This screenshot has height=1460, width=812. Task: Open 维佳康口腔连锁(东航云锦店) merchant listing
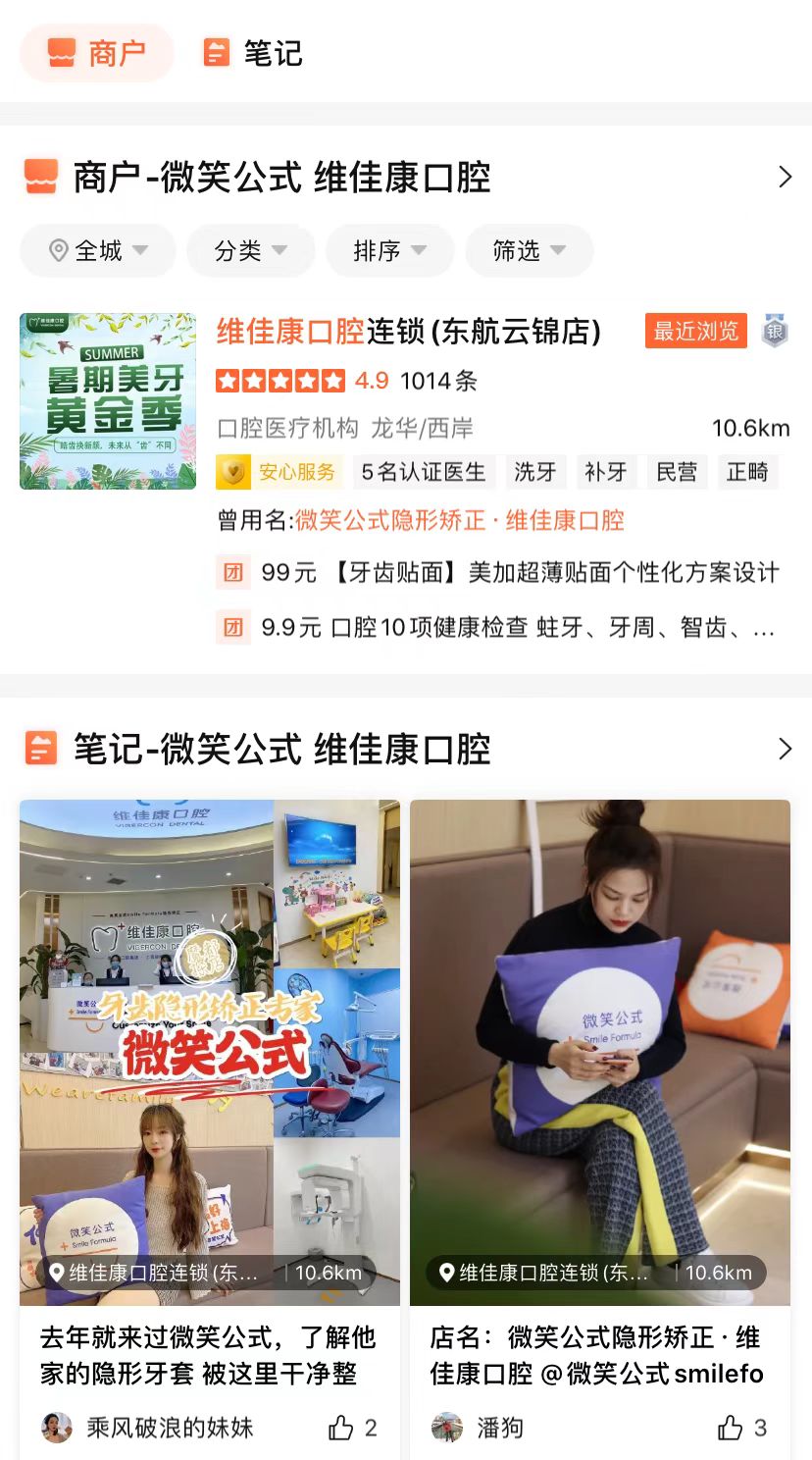(408, 332)
